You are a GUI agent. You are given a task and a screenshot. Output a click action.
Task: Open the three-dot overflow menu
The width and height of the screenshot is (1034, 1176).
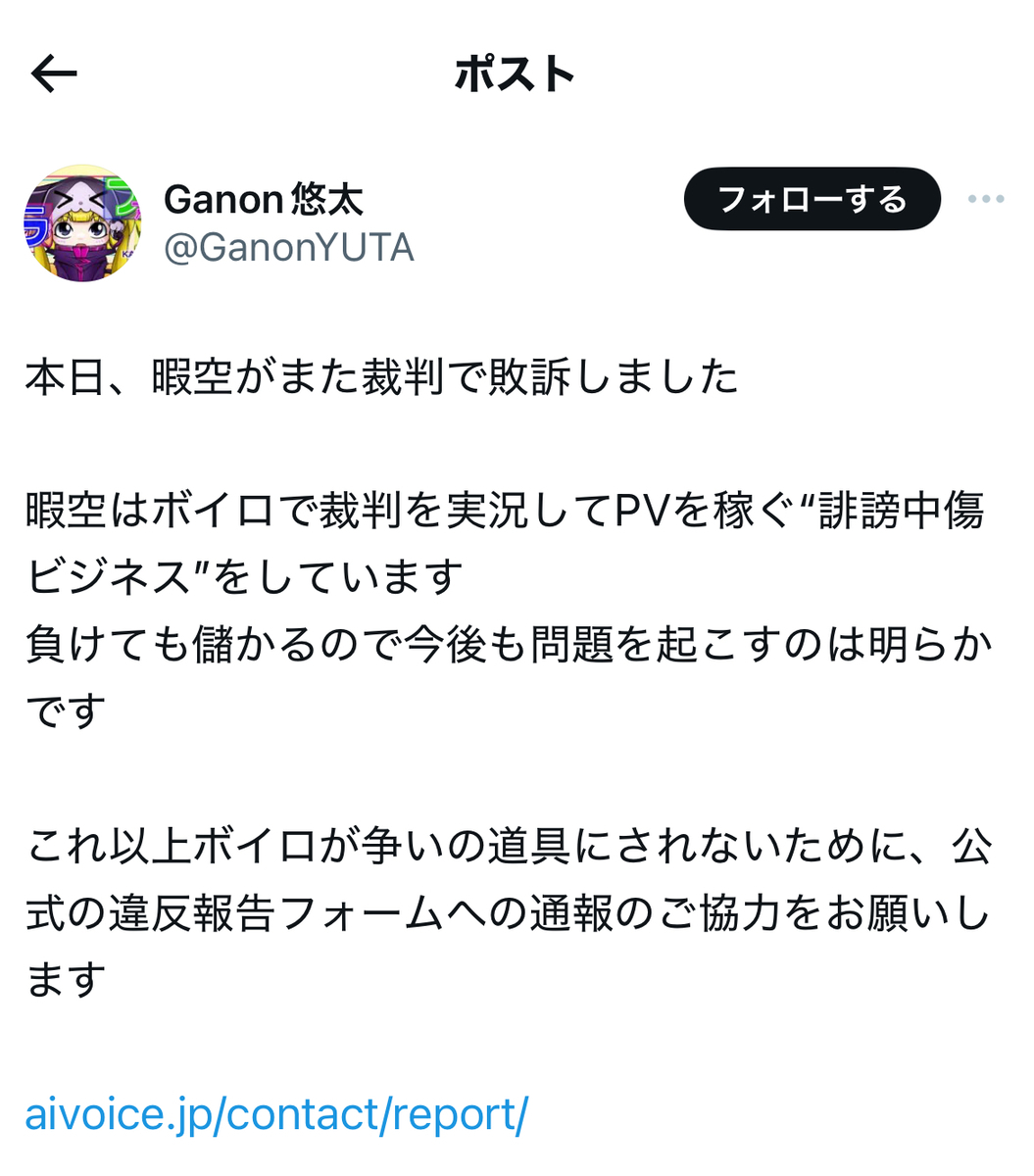point(985,199)
